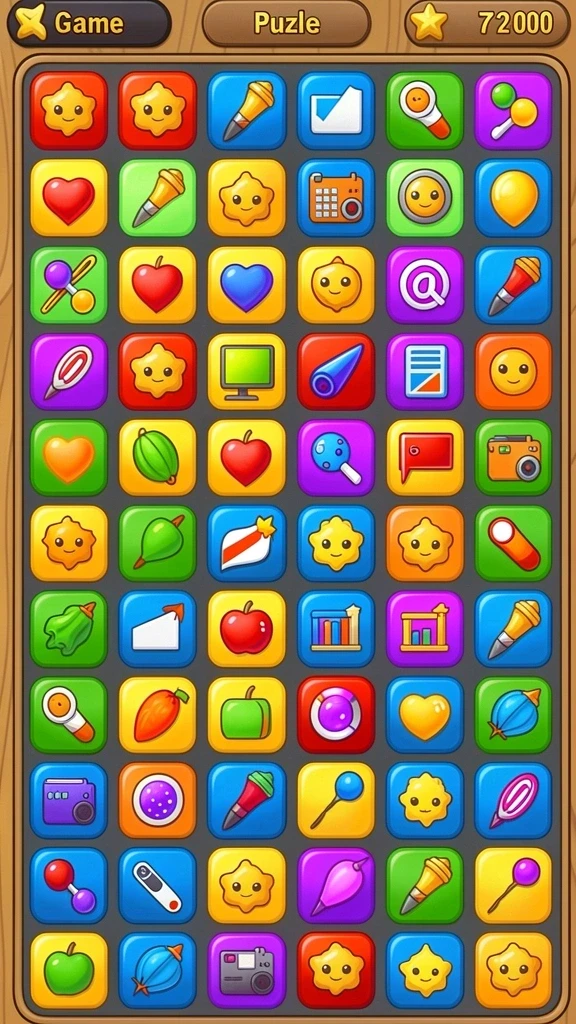Select the red speech bubble tile

pyautogui.click(x=424, y=457)
